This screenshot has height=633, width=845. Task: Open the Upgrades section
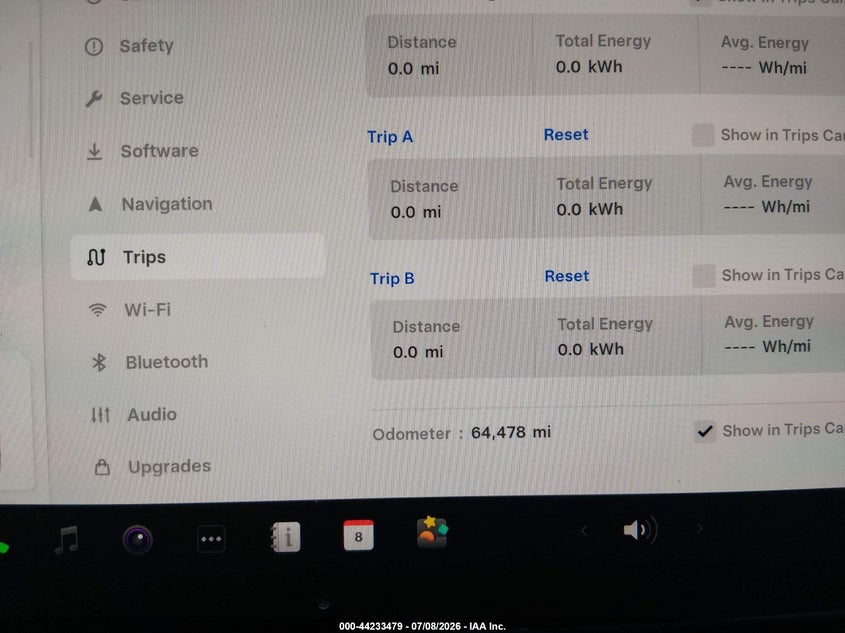pos(152,467)
